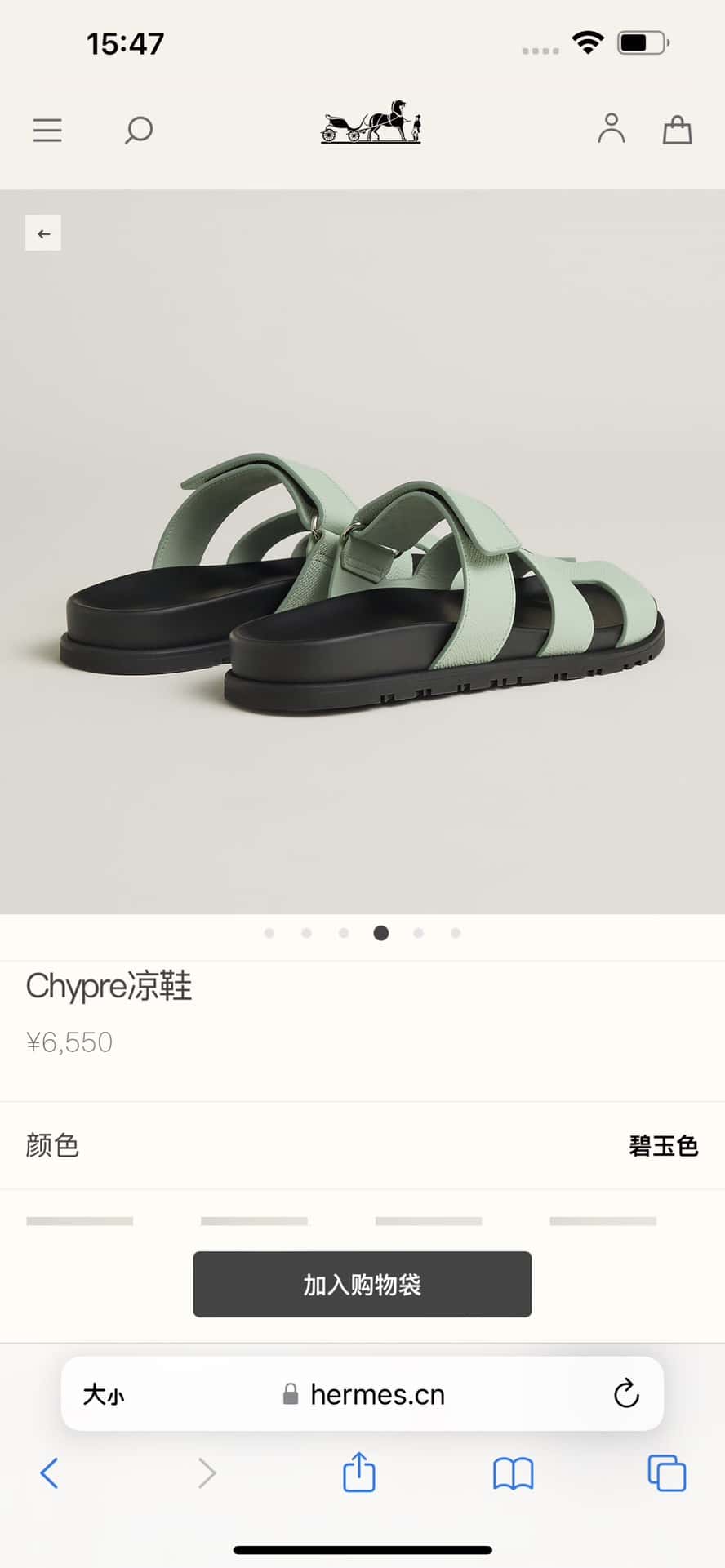
Task: Open Safari bookmarks
Action: 513,1474
